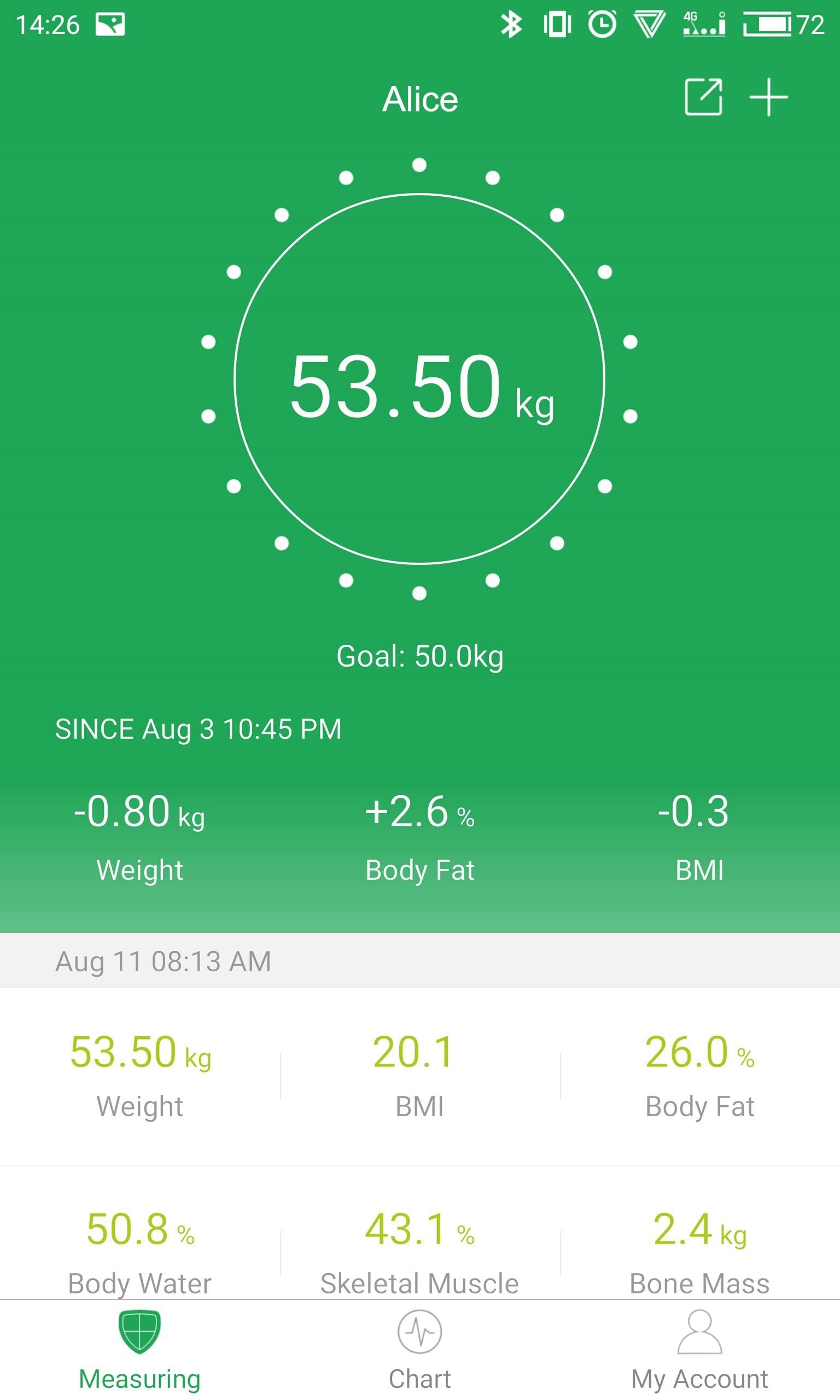
Task: Tap the My Account person icon
Action: [x=700, y=1332]
